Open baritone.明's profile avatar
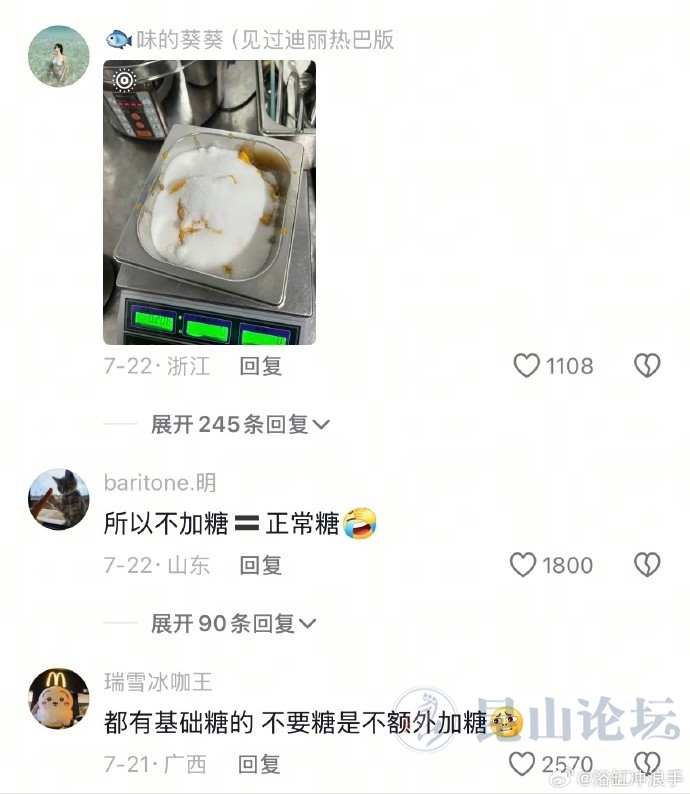690x794 pixels. tap(59, 499)
